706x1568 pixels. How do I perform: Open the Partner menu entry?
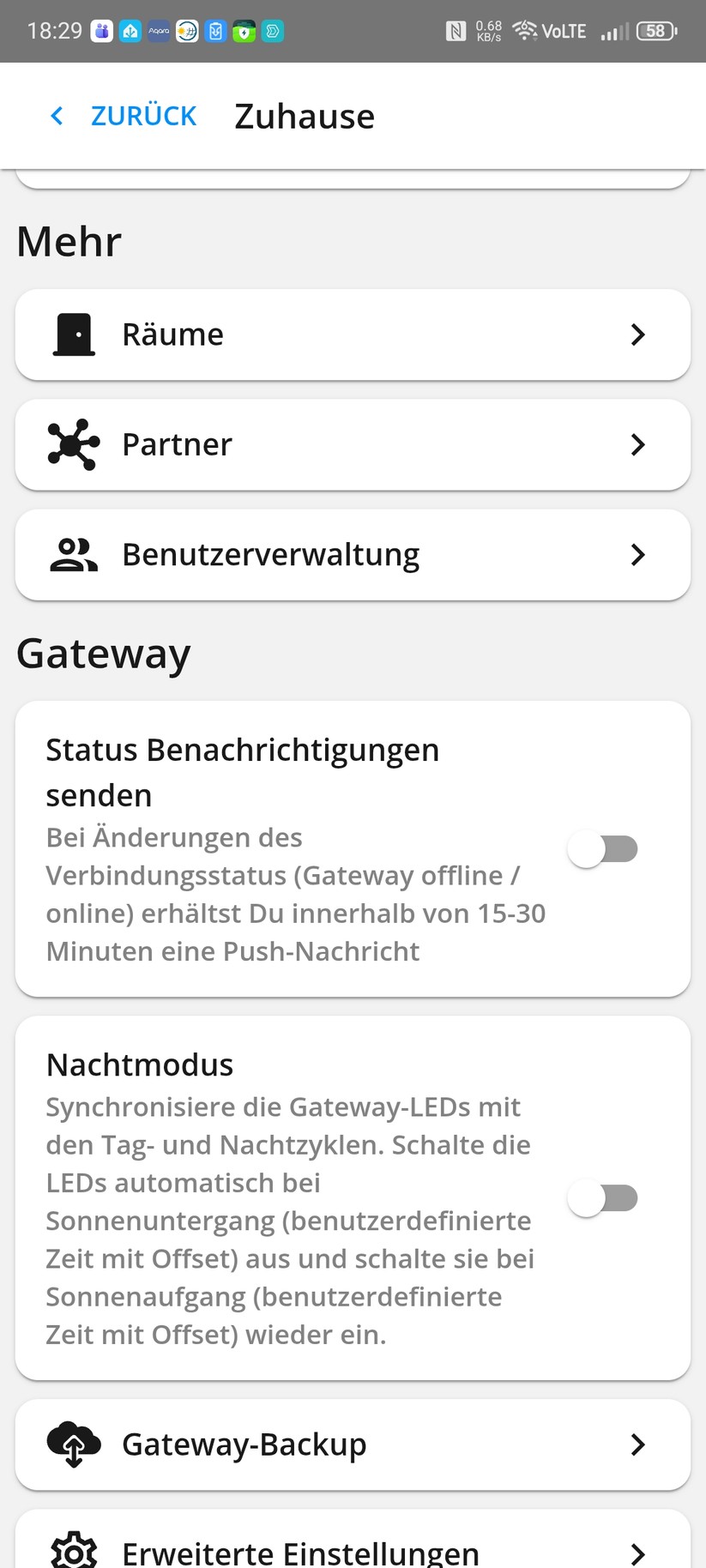click(x=353, y=444)
